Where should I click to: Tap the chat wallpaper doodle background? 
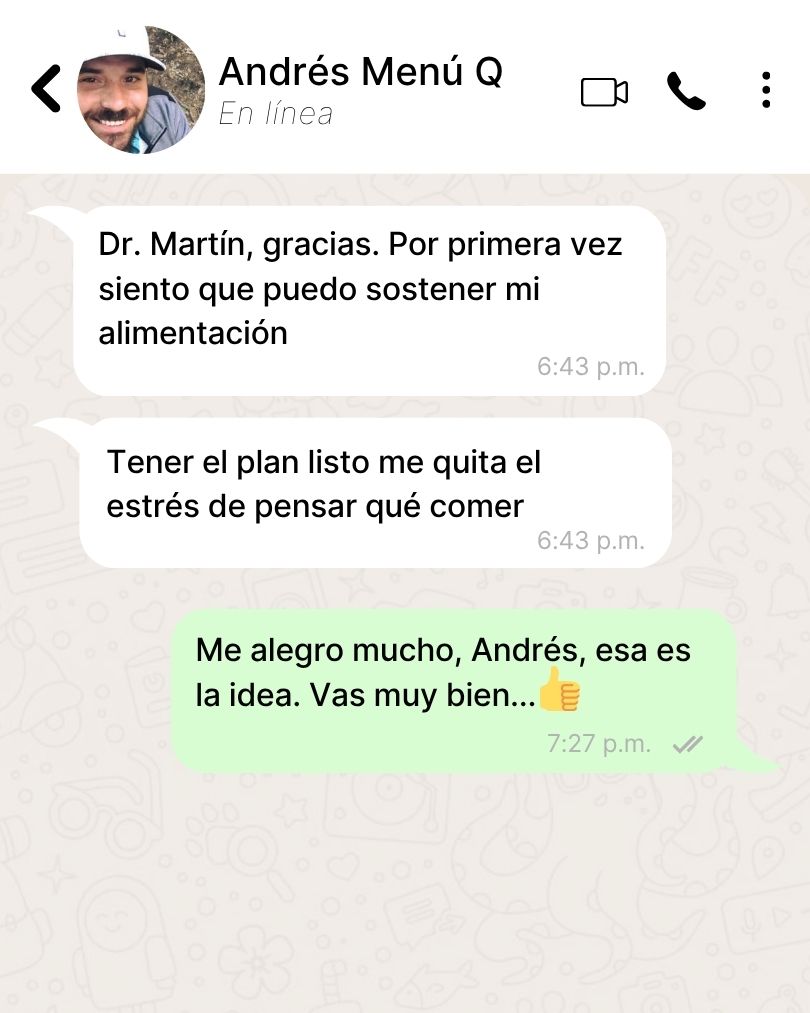(400, 900)
